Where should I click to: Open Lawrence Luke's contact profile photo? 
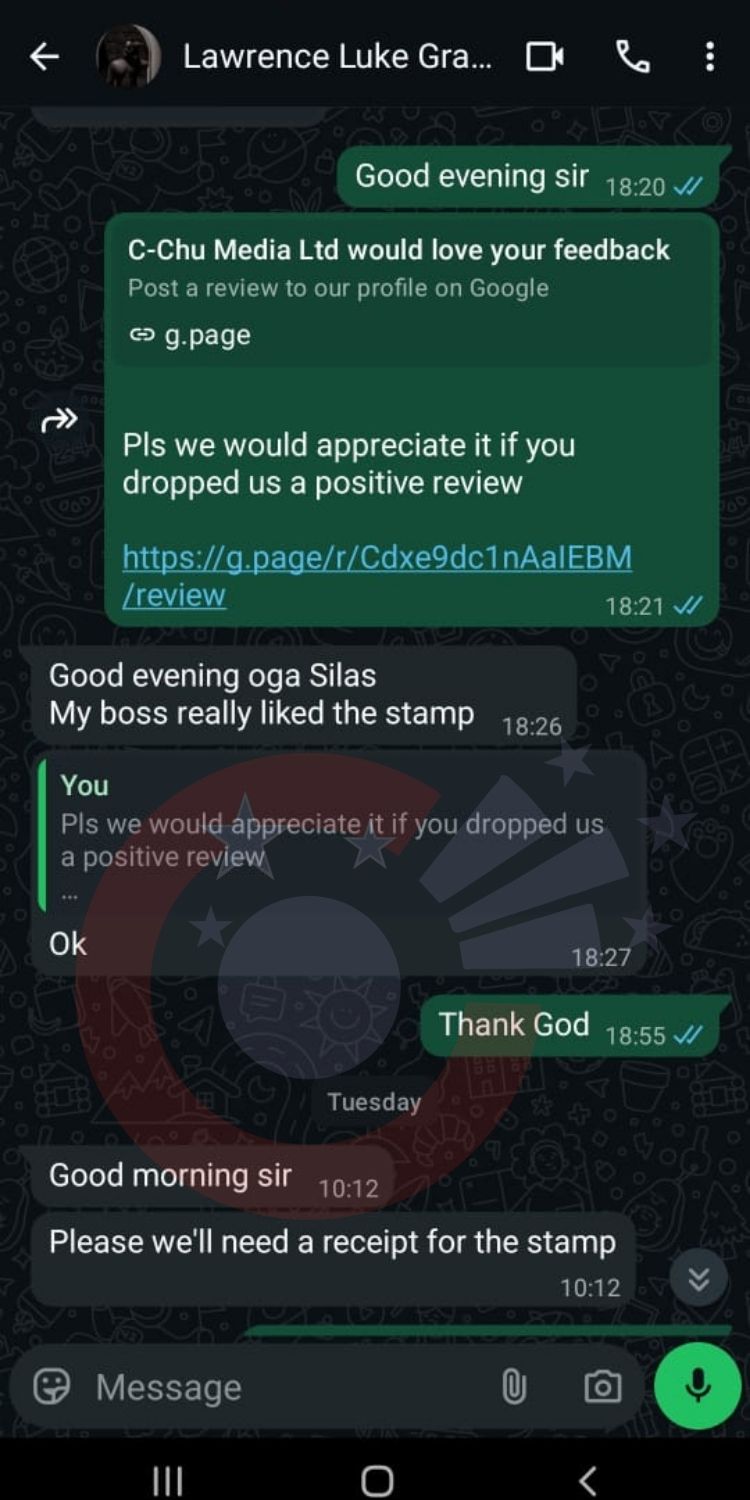(128, 57)
